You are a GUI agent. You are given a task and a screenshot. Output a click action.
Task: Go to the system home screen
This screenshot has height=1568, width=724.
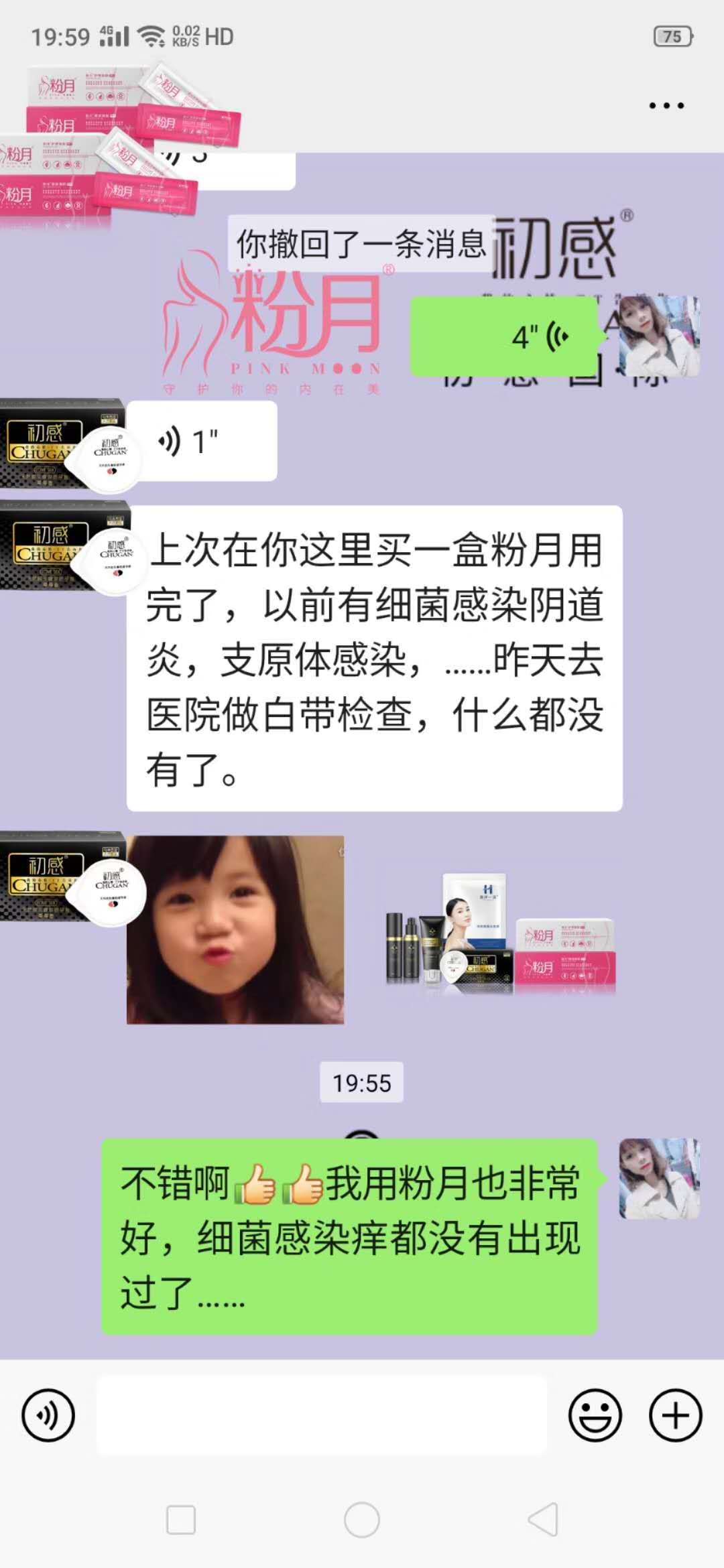[362, 1519]
